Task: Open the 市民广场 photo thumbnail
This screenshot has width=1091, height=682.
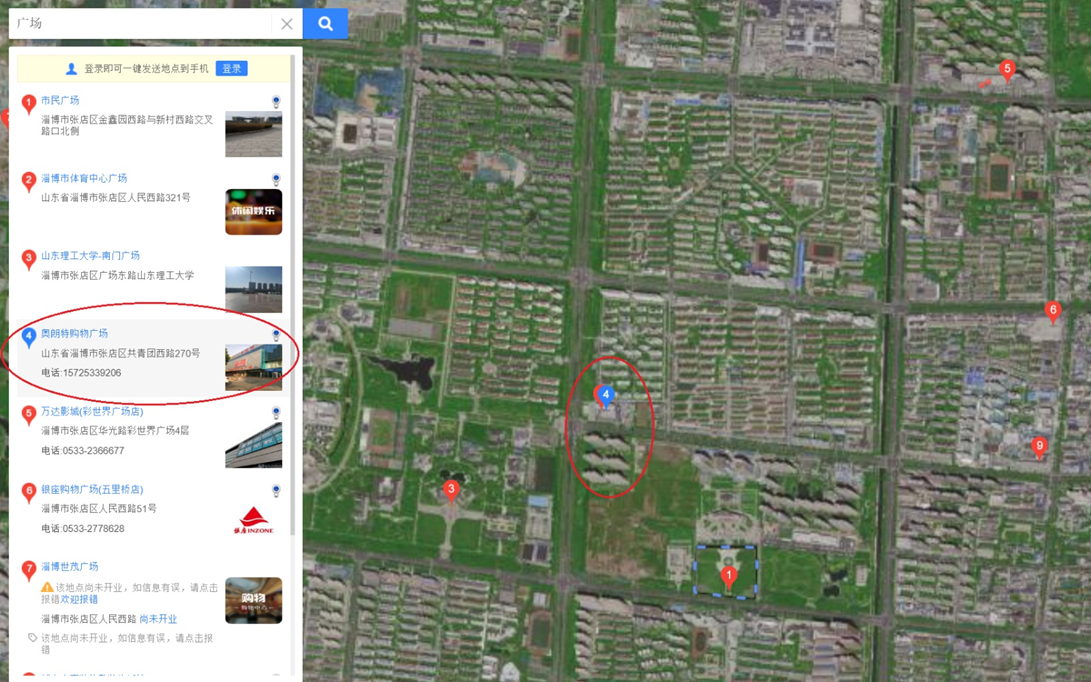Action: [253, 134]
